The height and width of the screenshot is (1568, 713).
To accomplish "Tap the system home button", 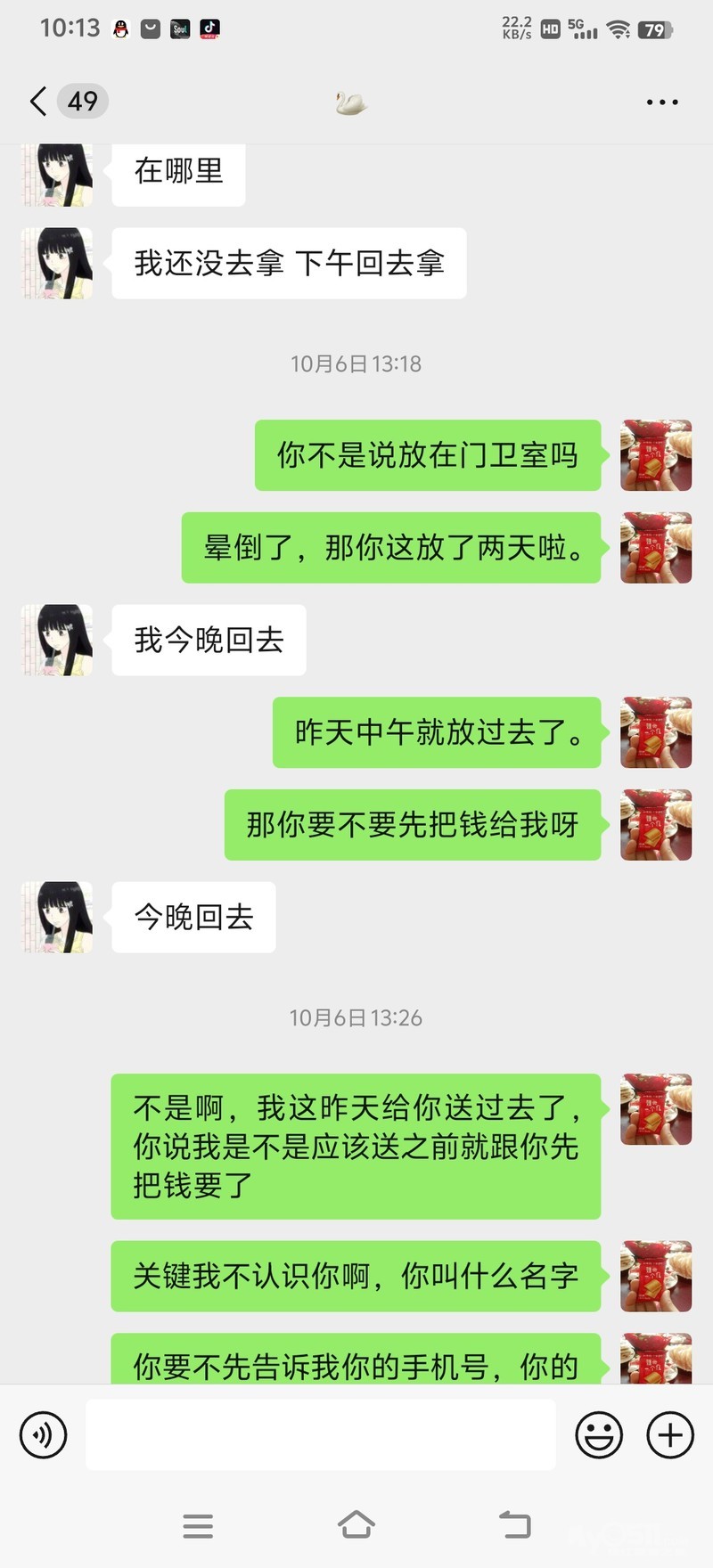I will (x=356, y=1525).
